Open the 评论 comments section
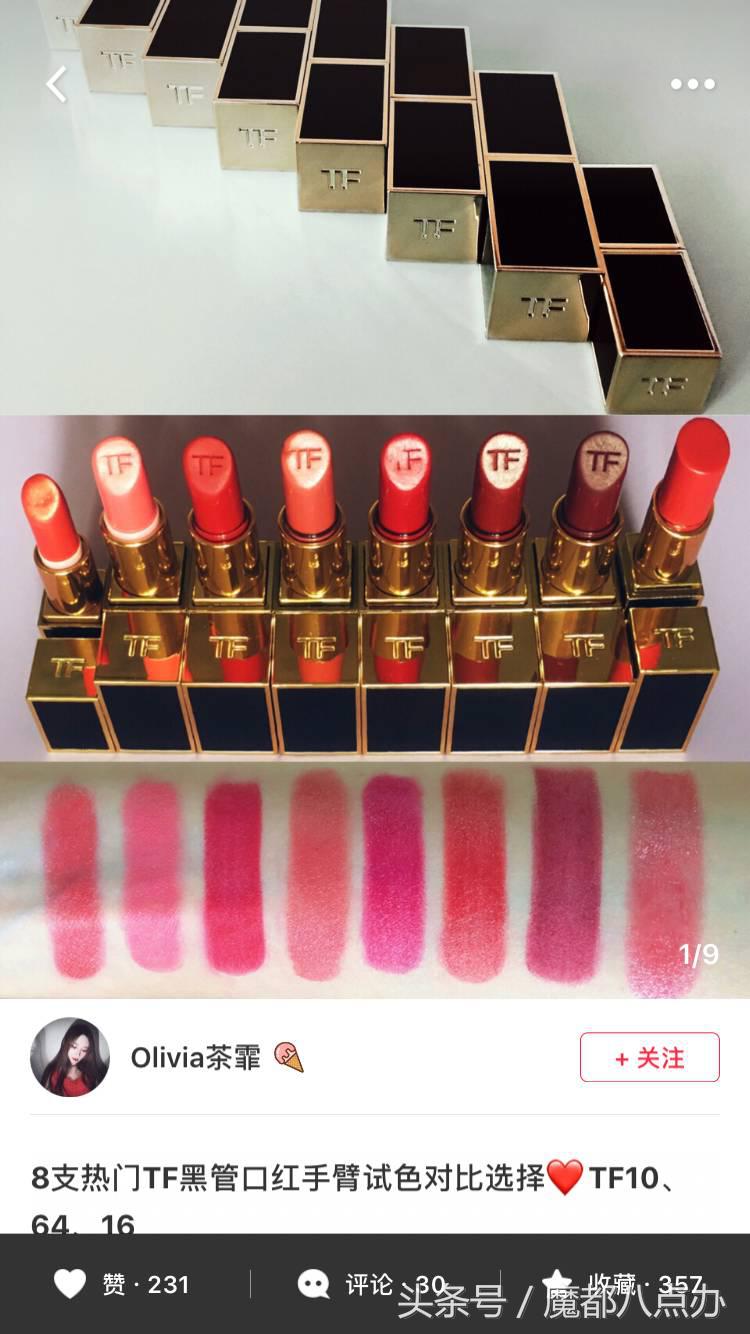Image resolution: width=750 pixels, height=1334 pixels. pos(314,1284)
